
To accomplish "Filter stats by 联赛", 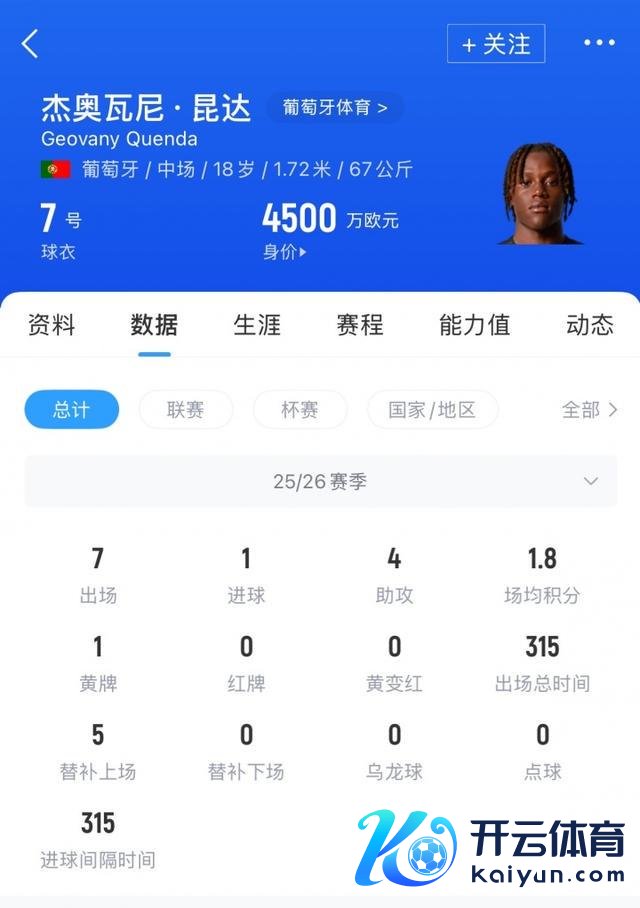I will (186, 410).
